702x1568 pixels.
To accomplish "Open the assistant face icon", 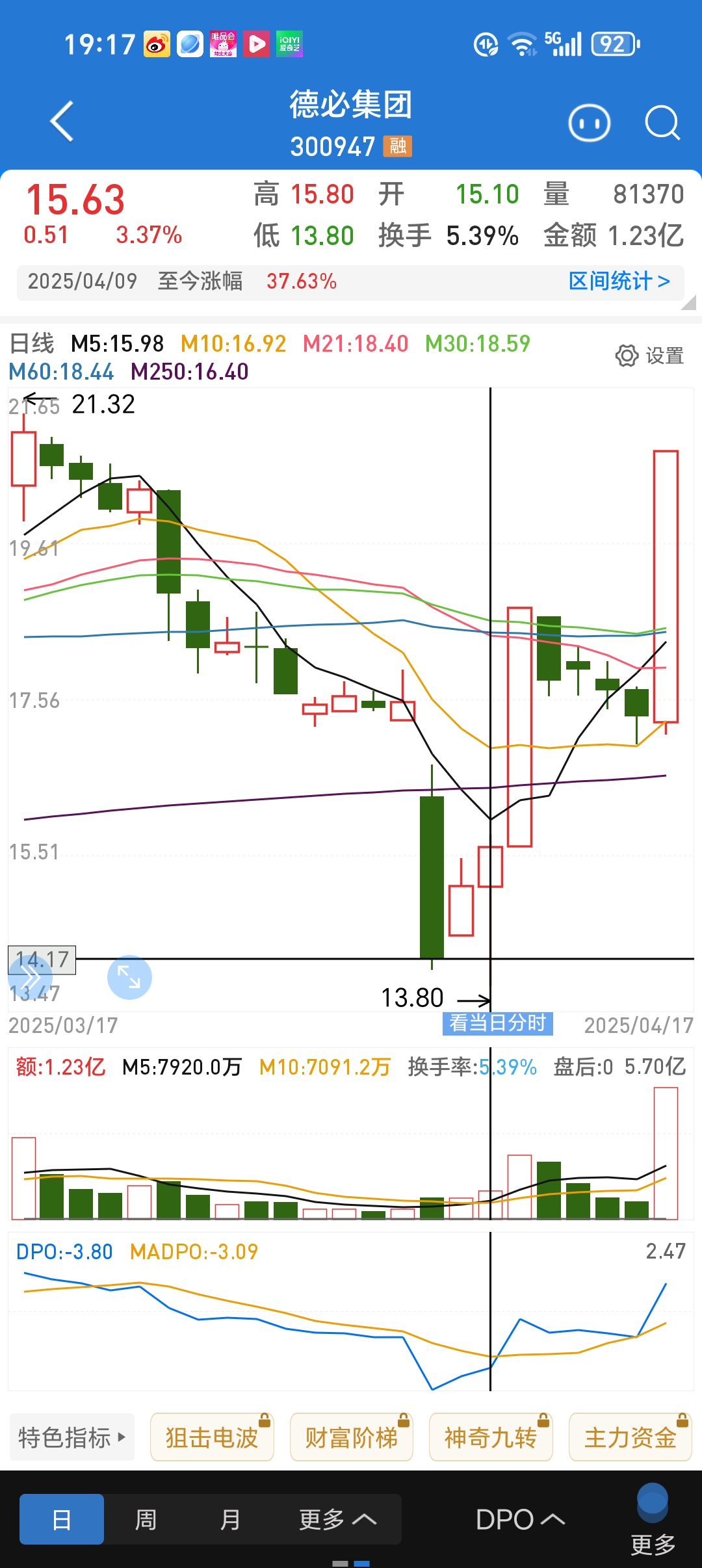I will pyautogui.click(x=589, y=123).
